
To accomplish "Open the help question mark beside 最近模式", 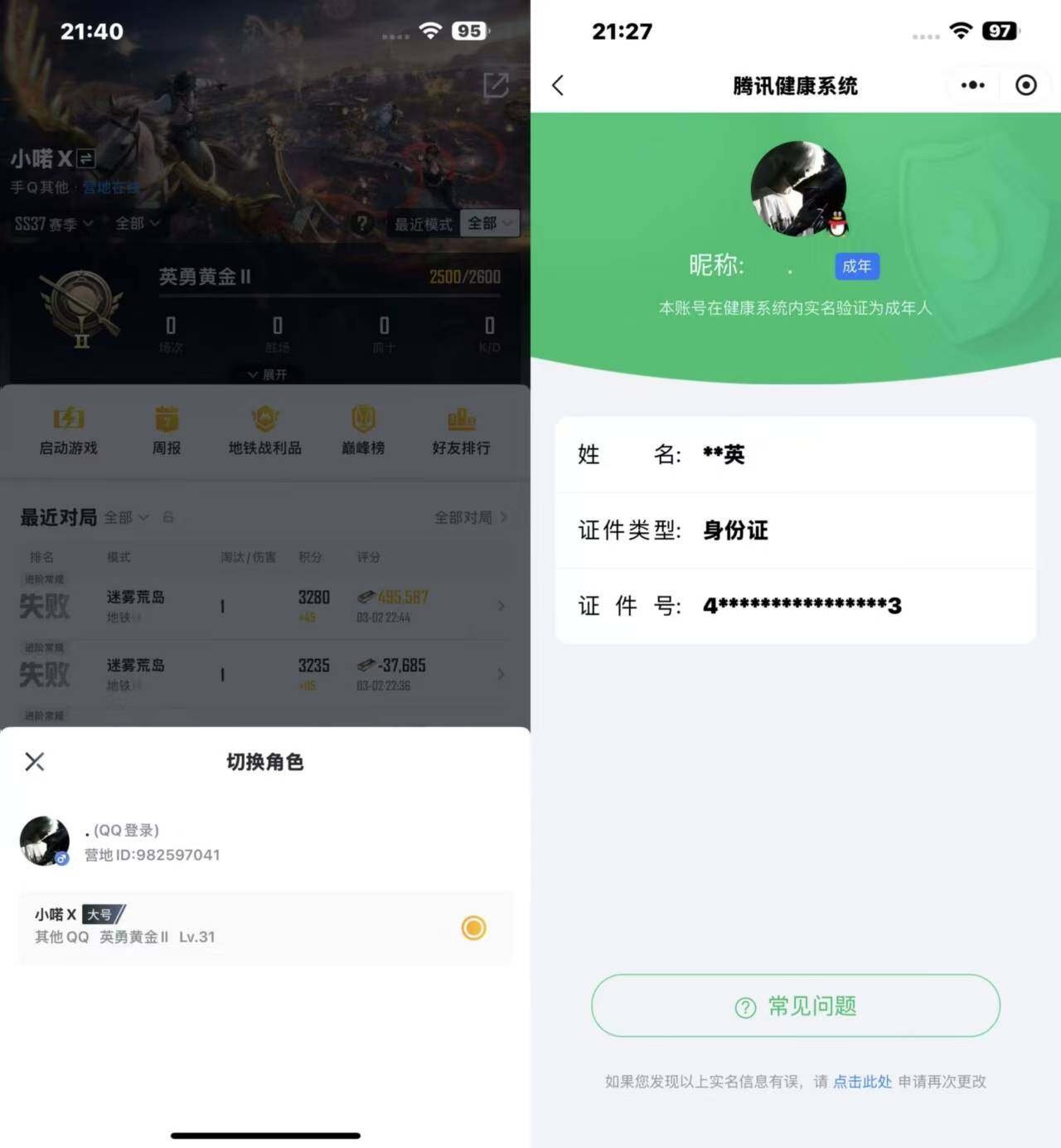I will point(362,223).
